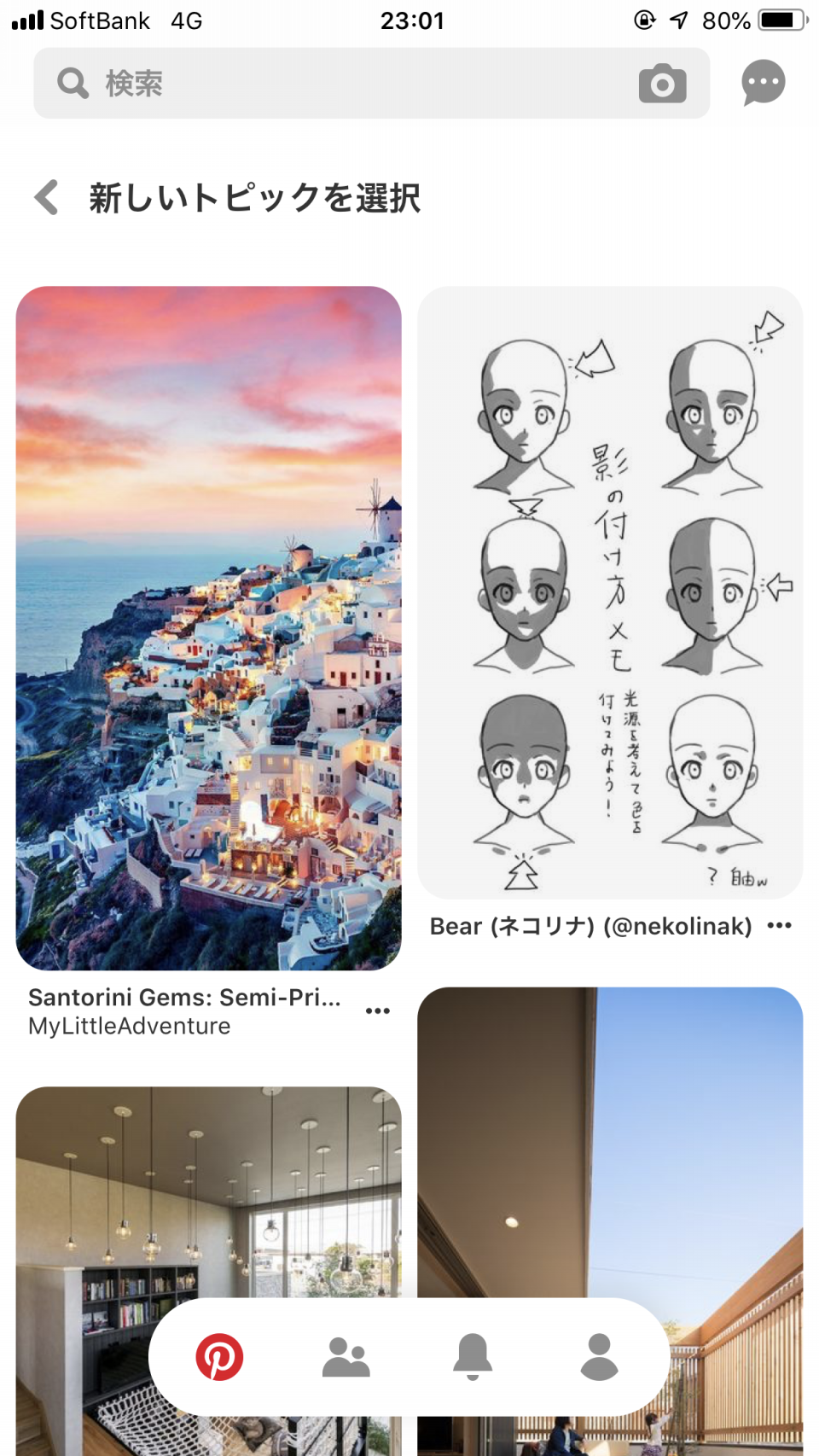Open camera visual search
This screenshot has width=819, height=1456.
coord(662,84)
